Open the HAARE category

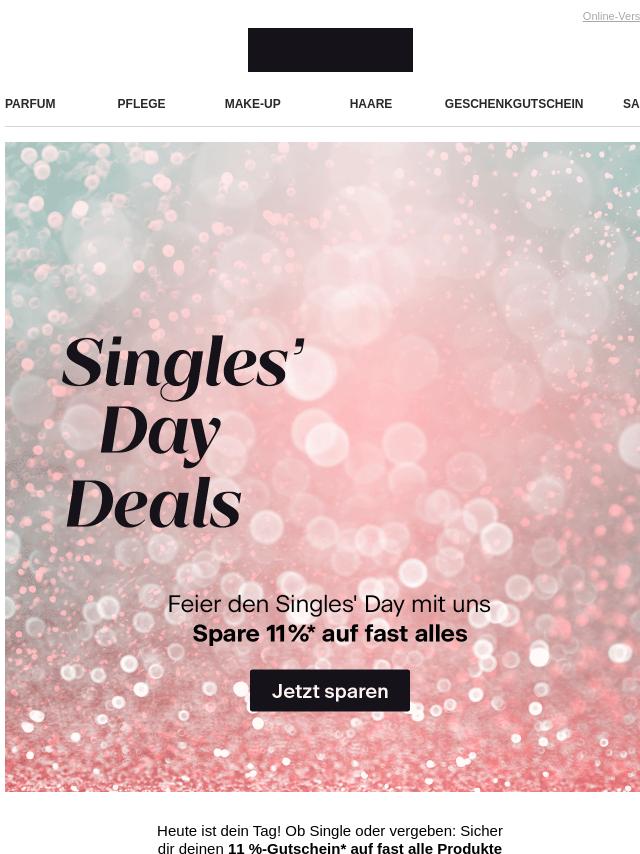click(370, 104)
